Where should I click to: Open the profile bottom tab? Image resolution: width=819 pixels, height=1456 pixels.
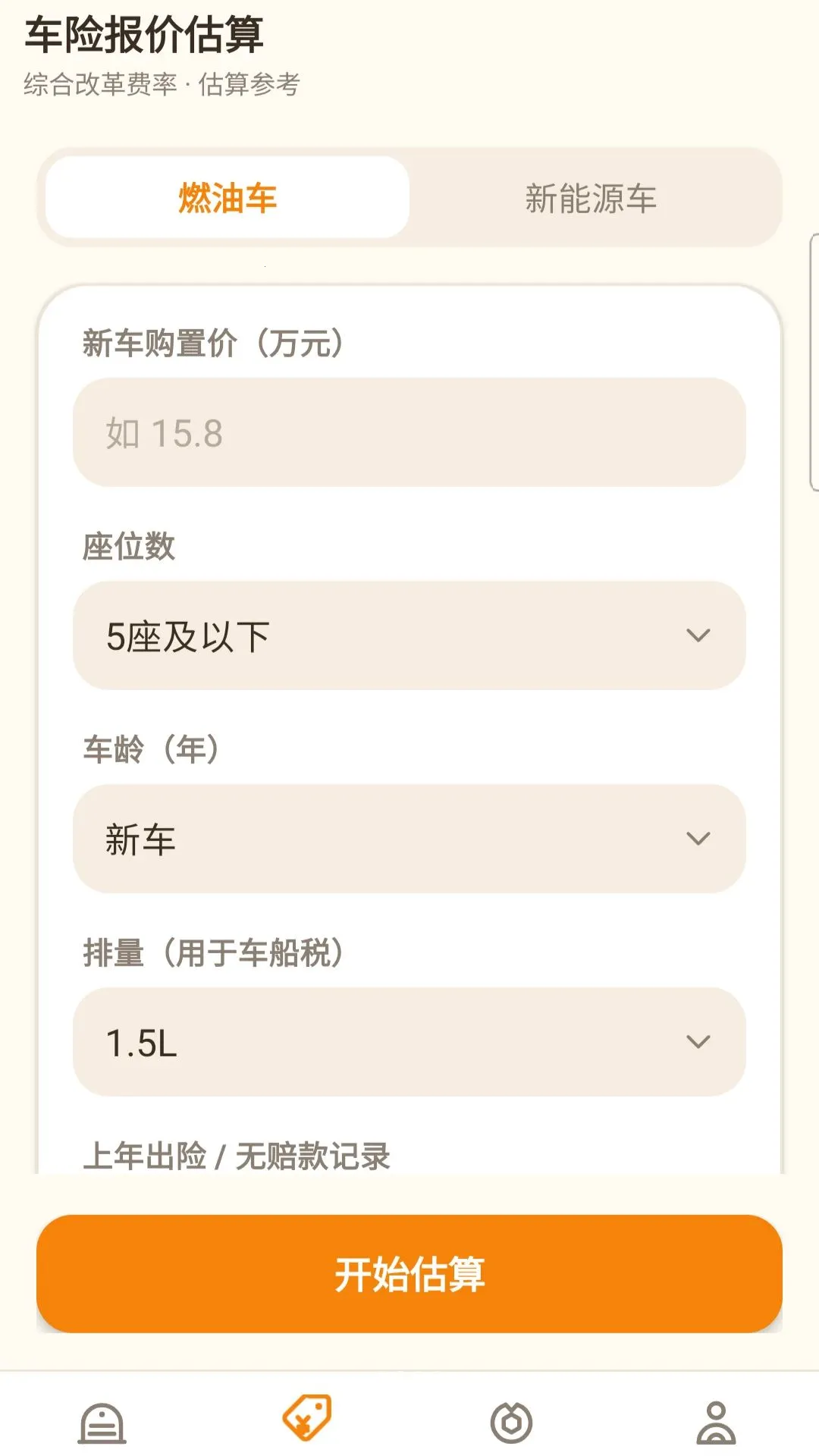tap(717, 1423)
